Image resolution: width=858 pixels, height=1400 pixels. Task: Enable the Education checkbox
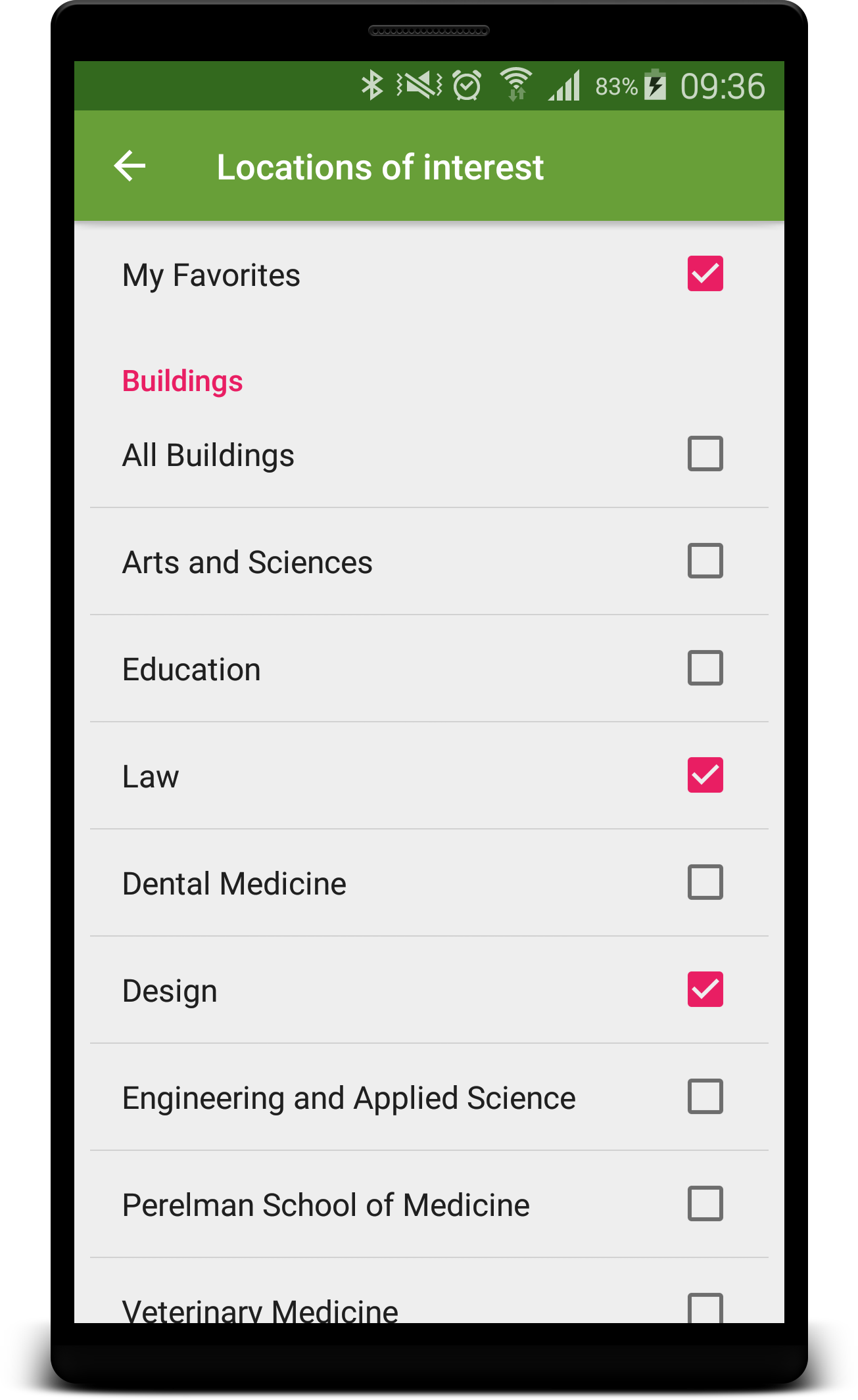[705, 668]
